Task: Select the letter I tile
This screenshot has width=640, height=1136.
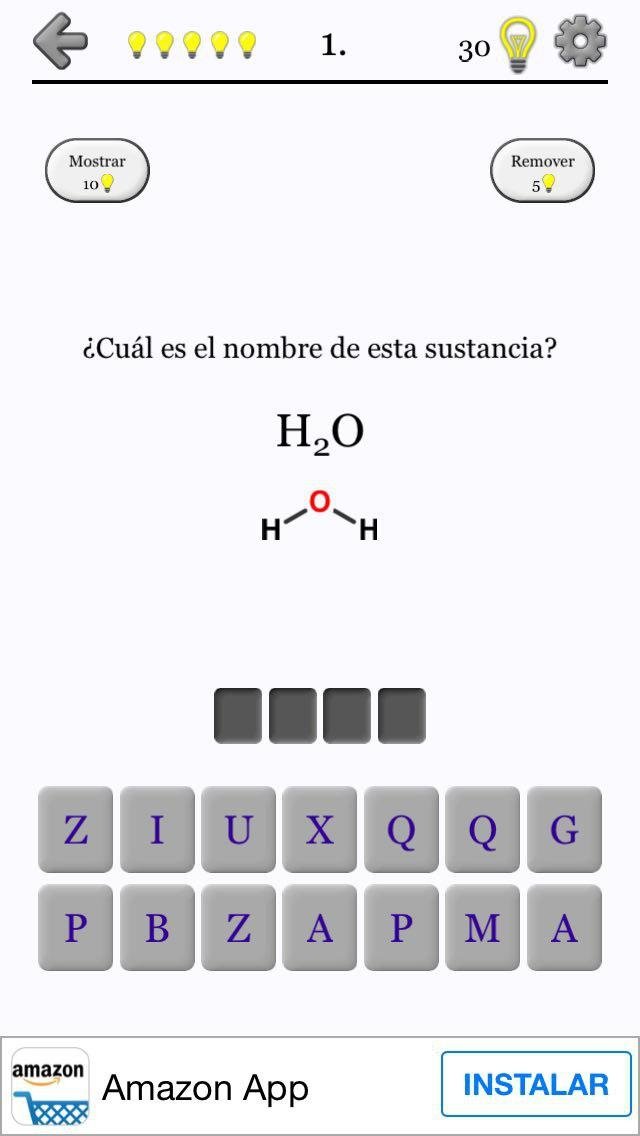Action: pos(157,830)
